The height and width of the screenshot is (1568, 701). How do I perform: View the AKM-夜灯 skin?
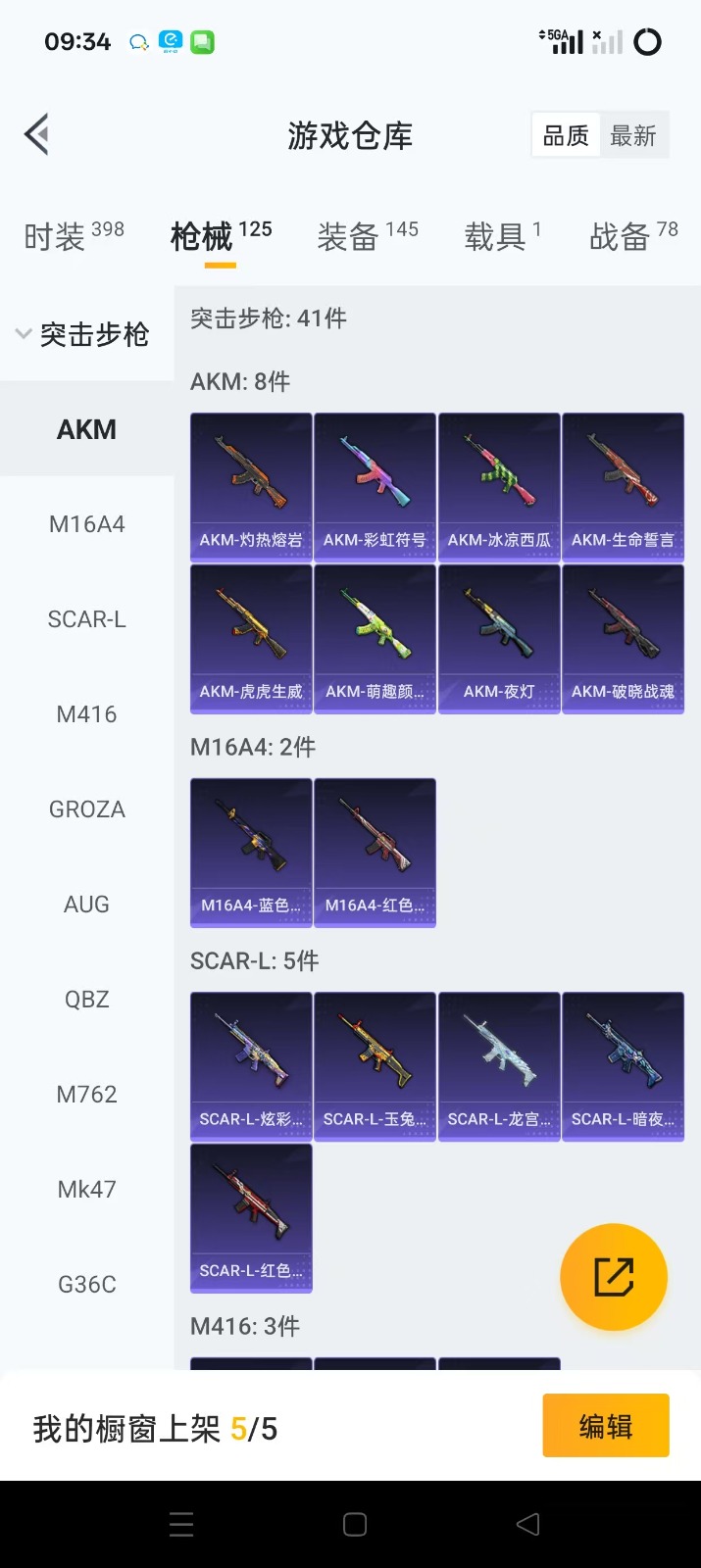click(x=499, y=638)
